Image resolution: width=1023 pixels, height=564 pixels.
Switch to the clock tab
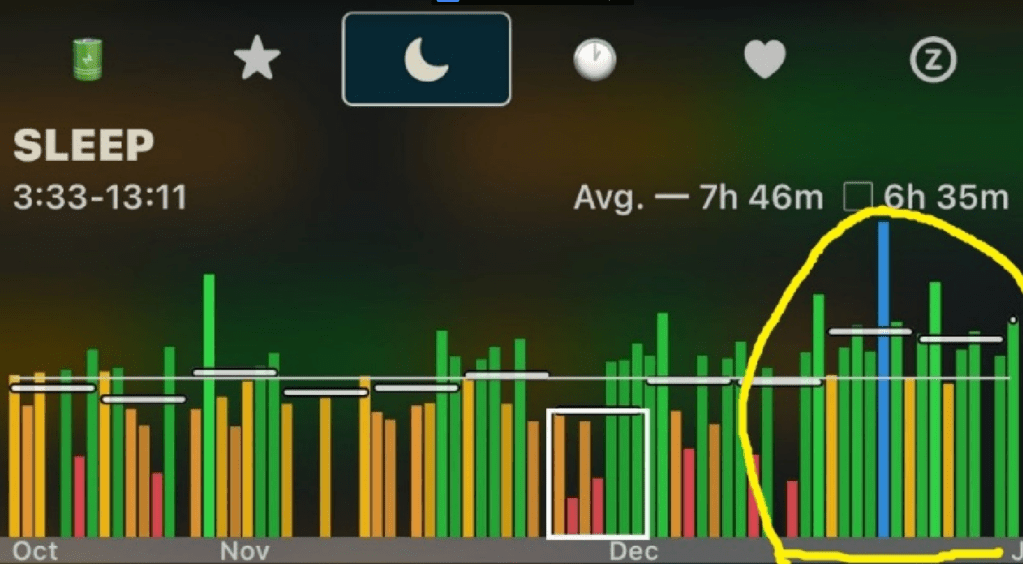pyautogui.click(x=594, y=60)
